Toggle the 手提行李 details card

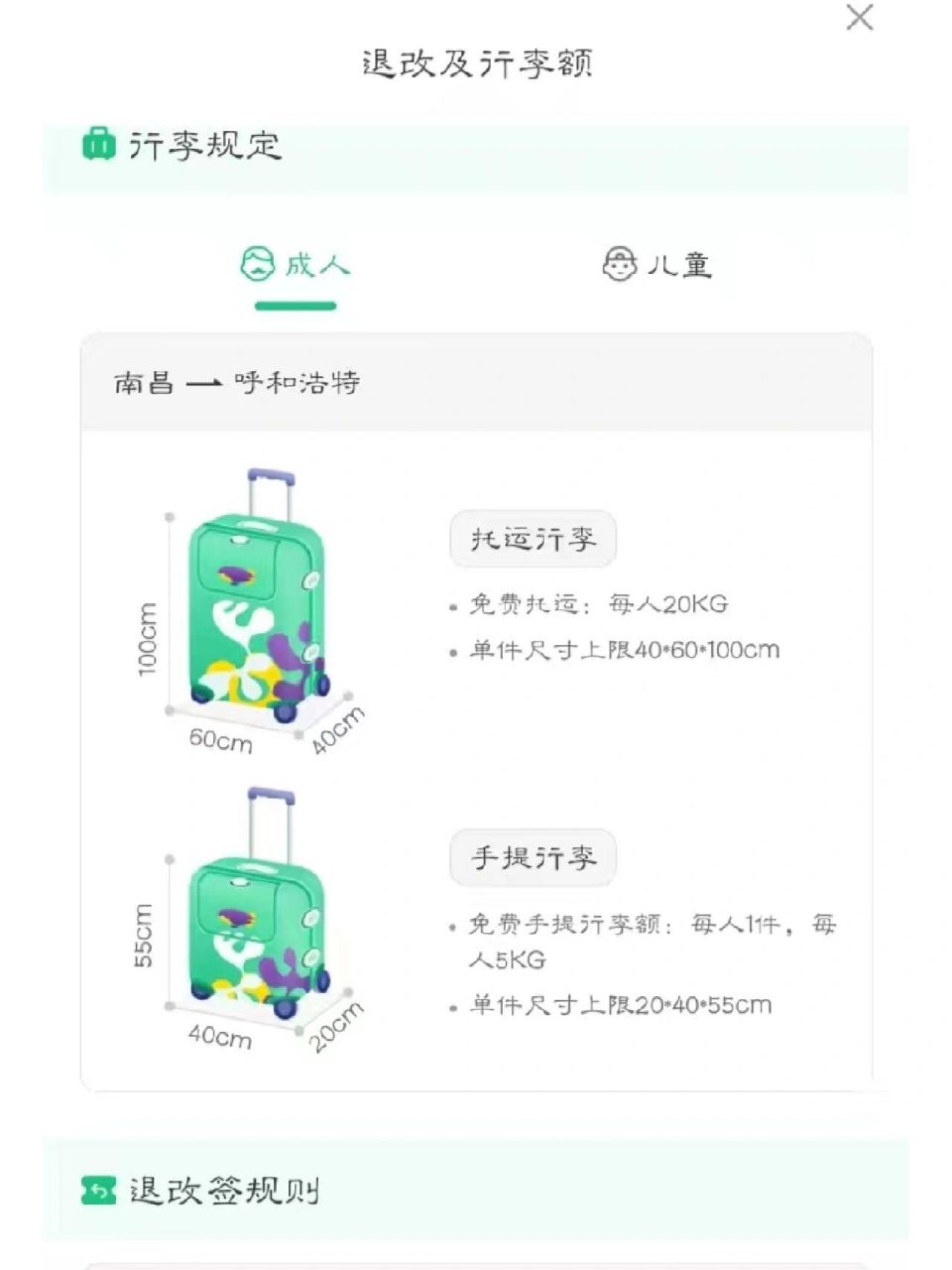tap(533, 856)
